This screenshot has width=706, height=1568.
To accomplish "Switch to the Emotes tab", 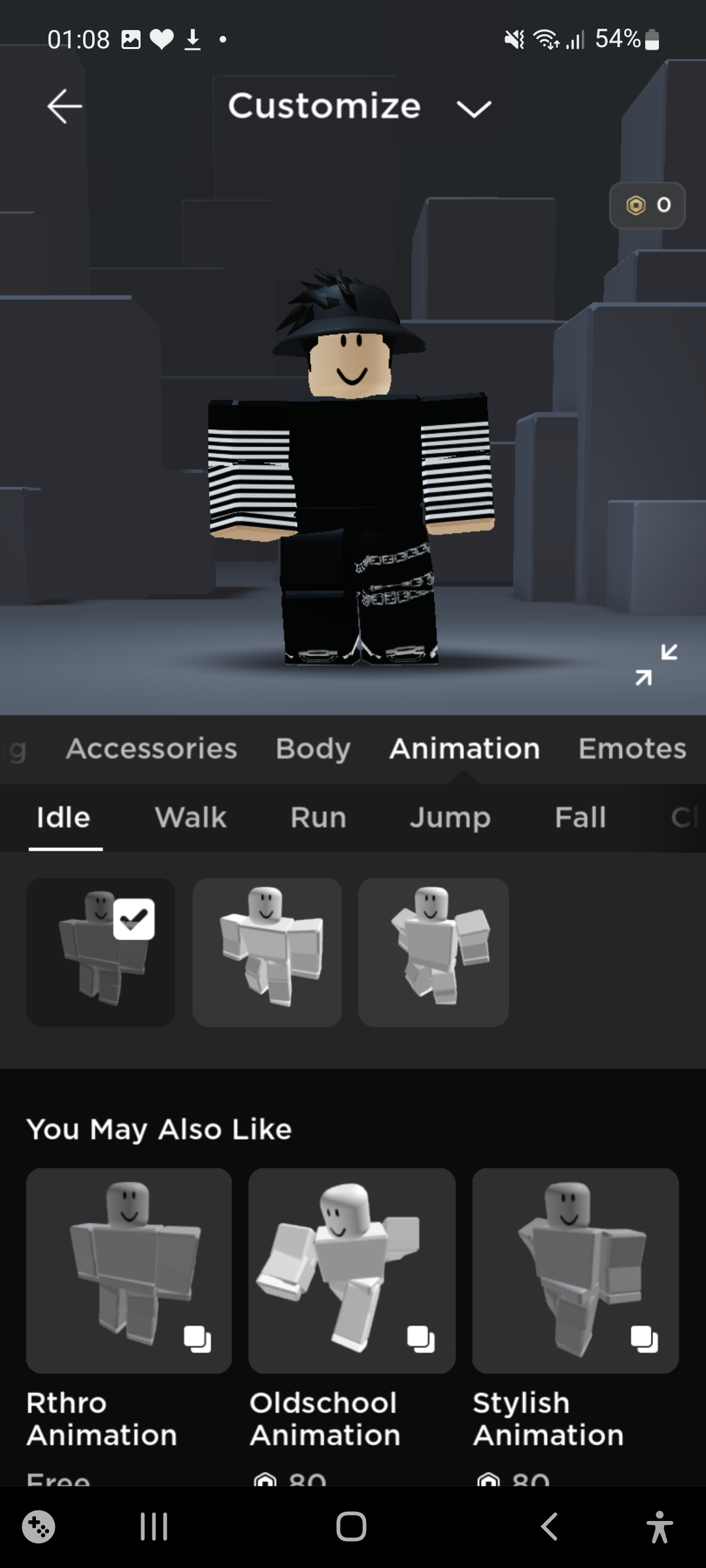I will (x=632, y=749).
